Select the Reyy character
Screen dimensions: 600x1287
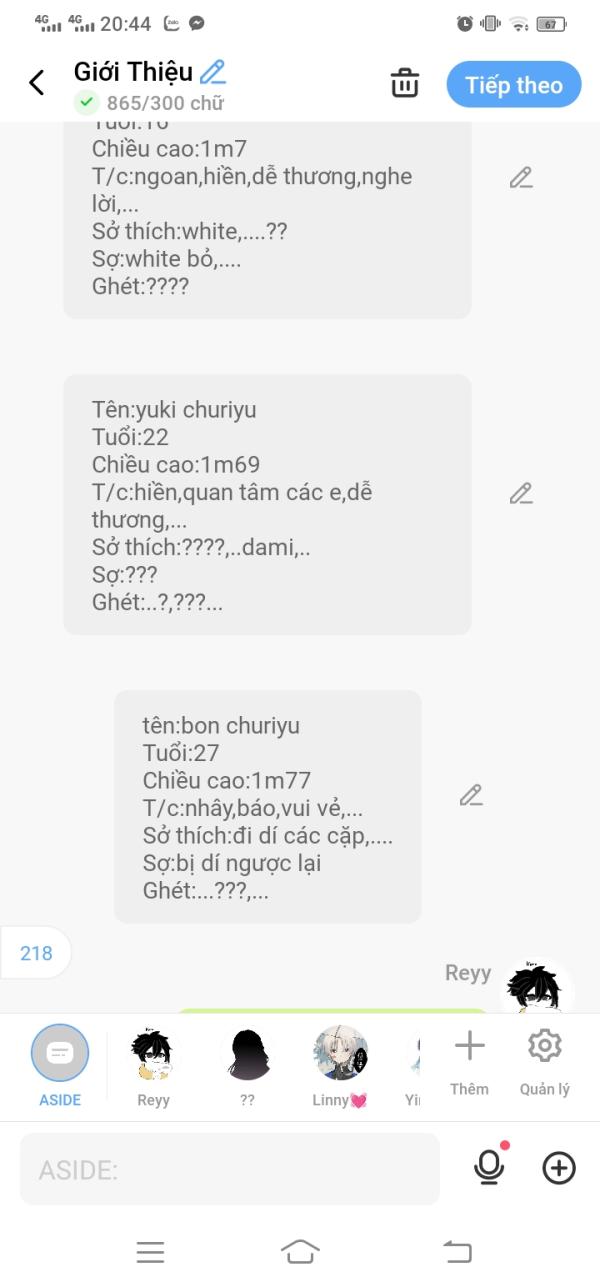tap(153, 1068)
